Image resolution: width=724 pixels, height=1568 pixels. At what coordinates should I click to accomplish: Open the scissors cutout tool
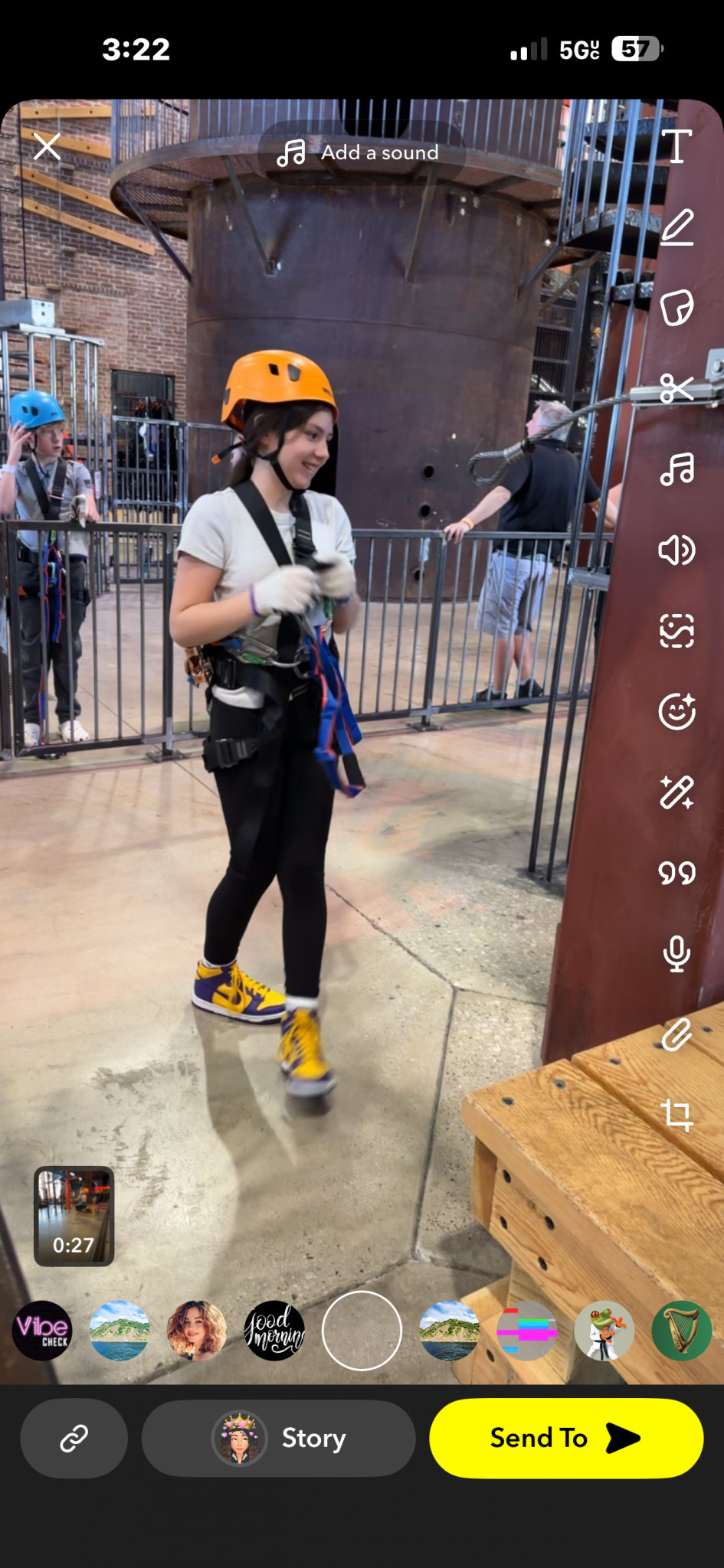(676, 388)
